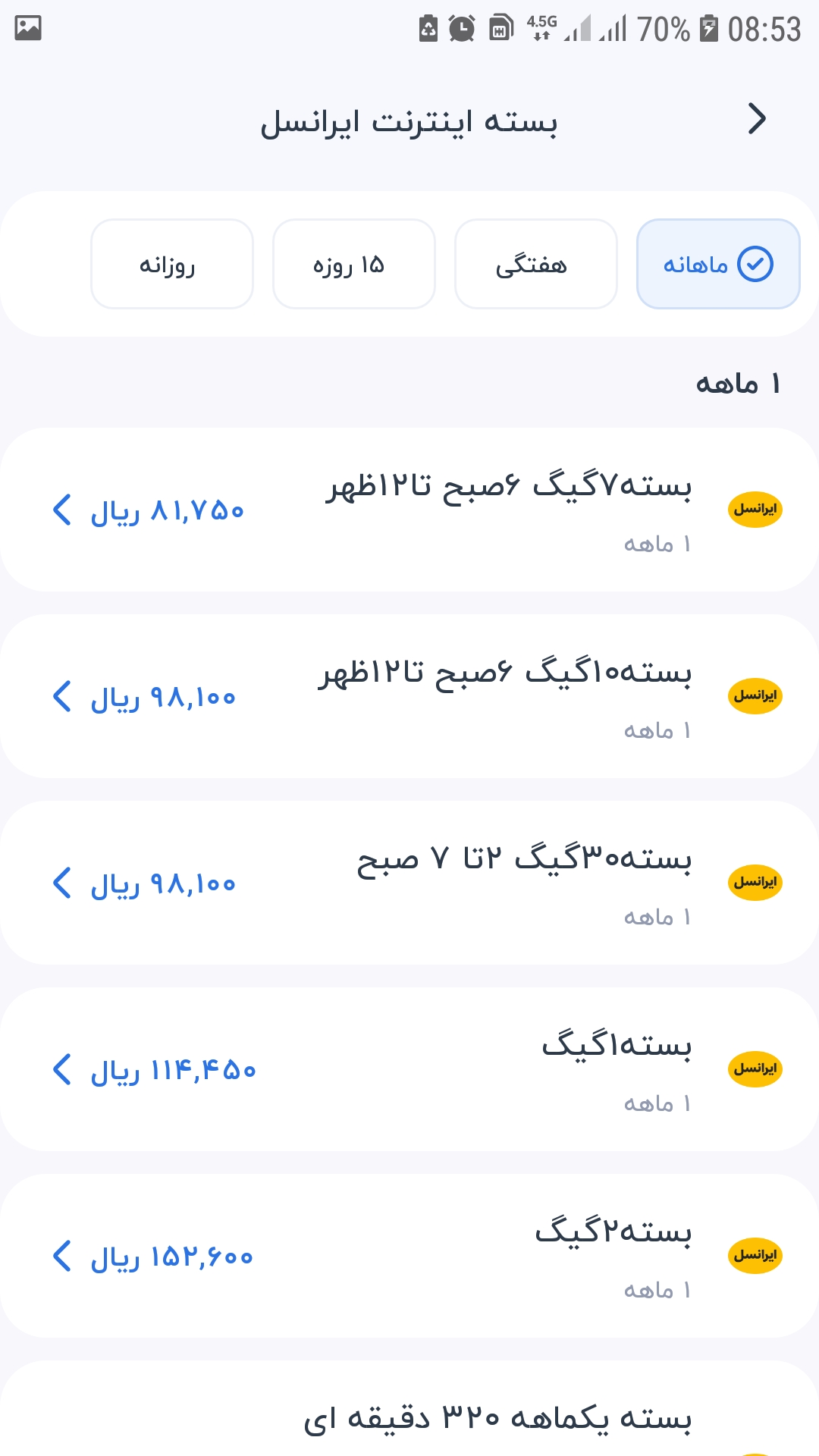Open the بسته یکماهه ۳۲۰ دقیقه ای package
This screenshot has height=1456, width=819.
(409, 1420)
